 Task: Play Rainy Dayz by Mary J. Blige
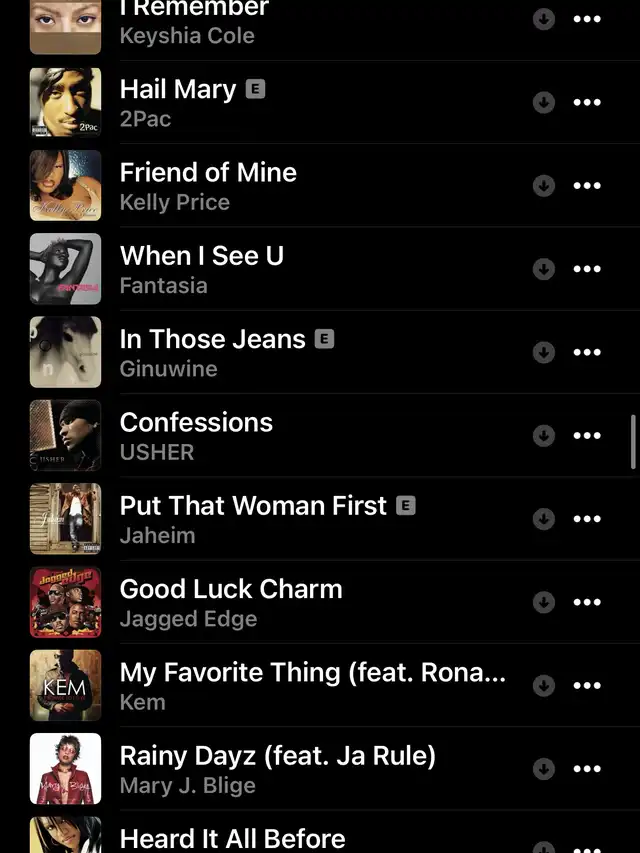pyautogui.click(x=277, y=768)
